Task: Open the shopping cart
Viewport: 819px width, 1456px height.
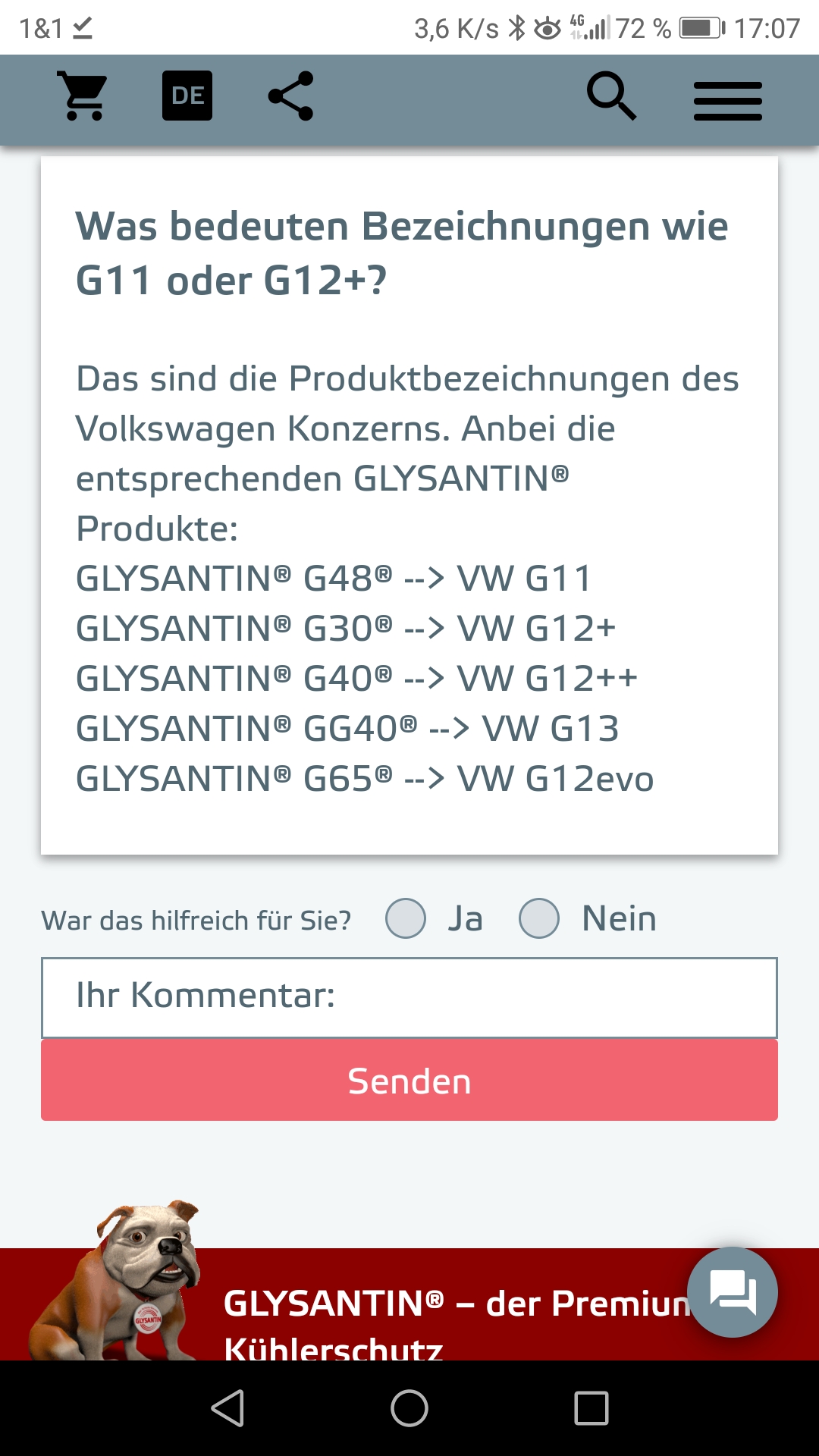Action: click(83, 96)
